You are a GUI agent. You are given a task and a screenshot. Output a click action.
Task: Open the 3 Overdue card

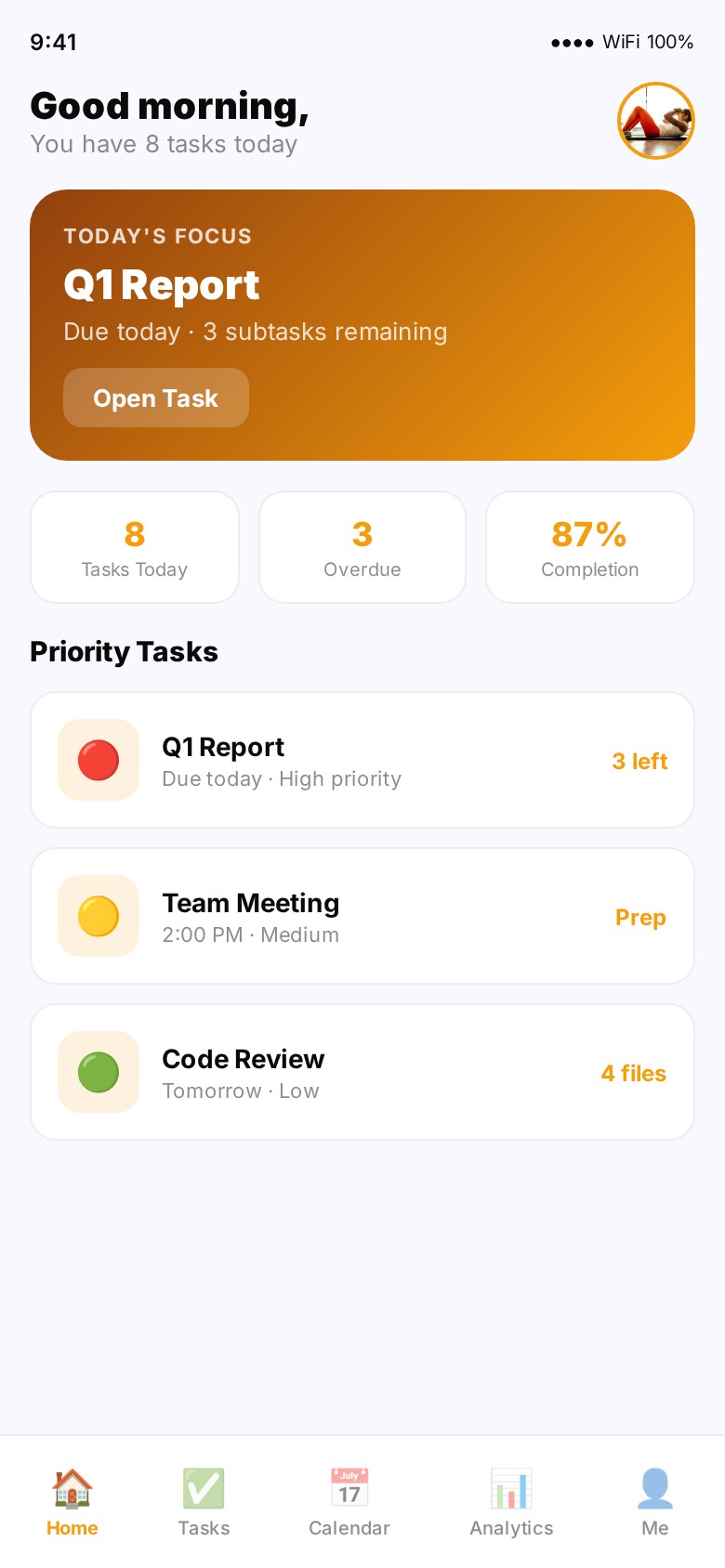click(362, 547)
